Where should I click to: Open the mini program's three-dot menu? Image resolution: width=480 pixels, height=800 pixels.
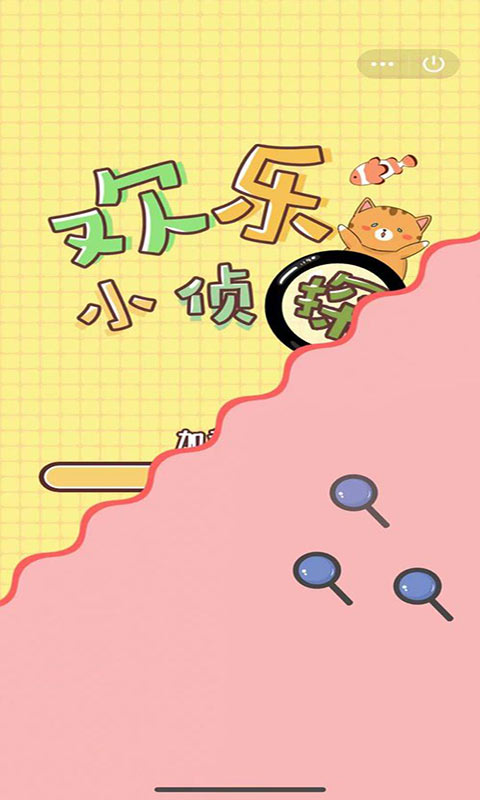(382, 64)
